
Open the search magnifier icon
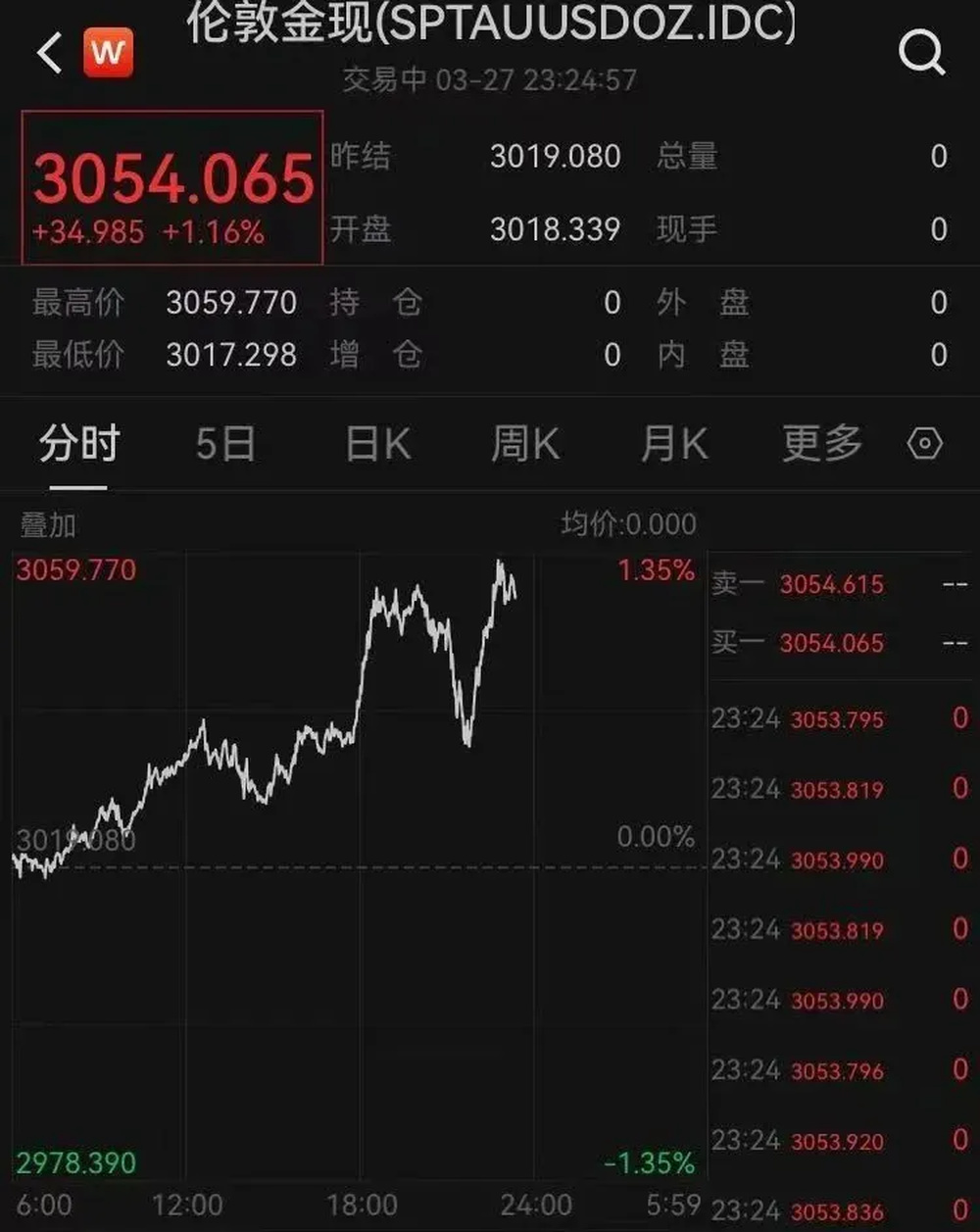pos(921,53)
